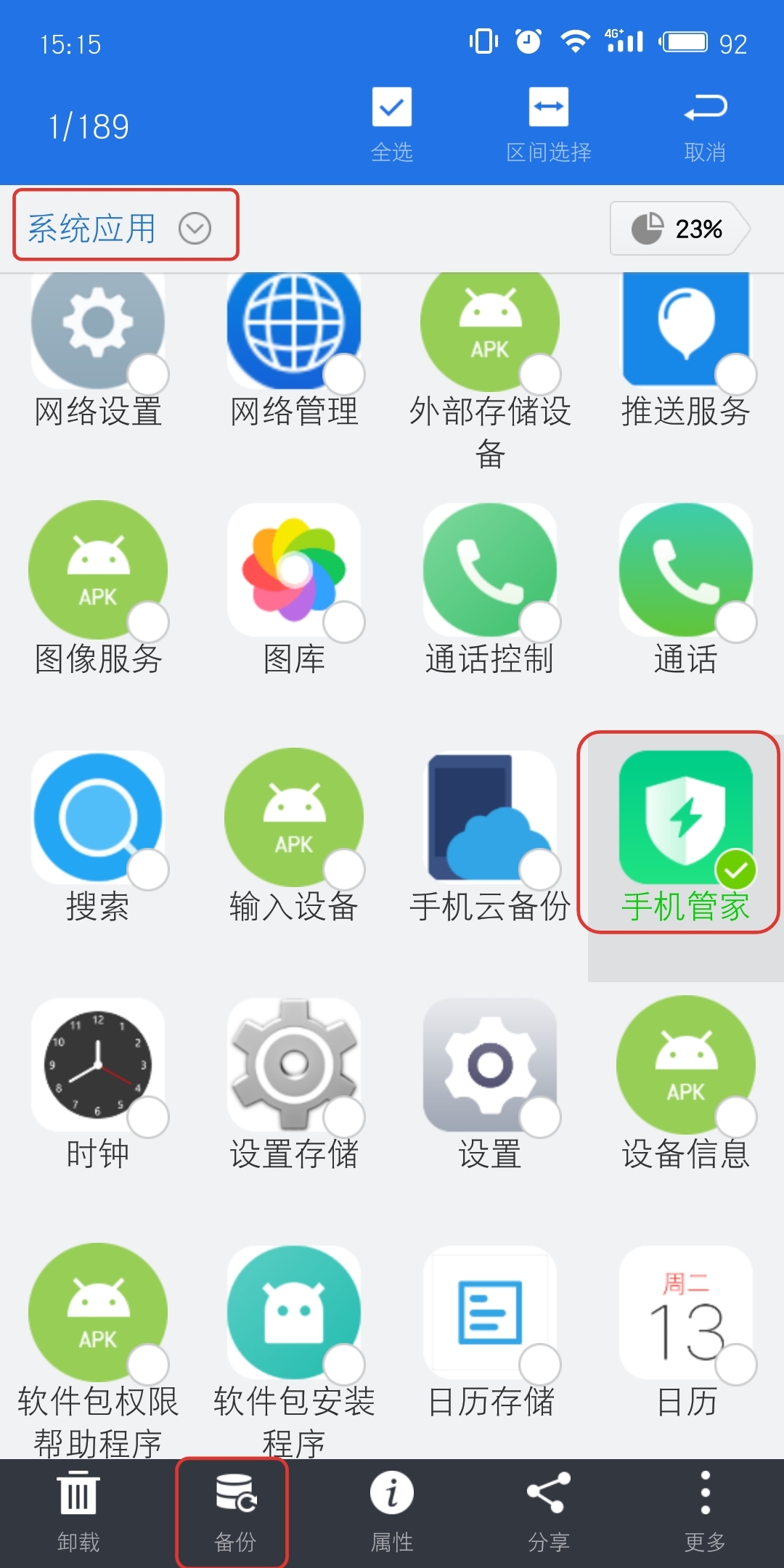Open the 更多 overflow menu
Screen dimensions: 784x1568
[704, 1511]
